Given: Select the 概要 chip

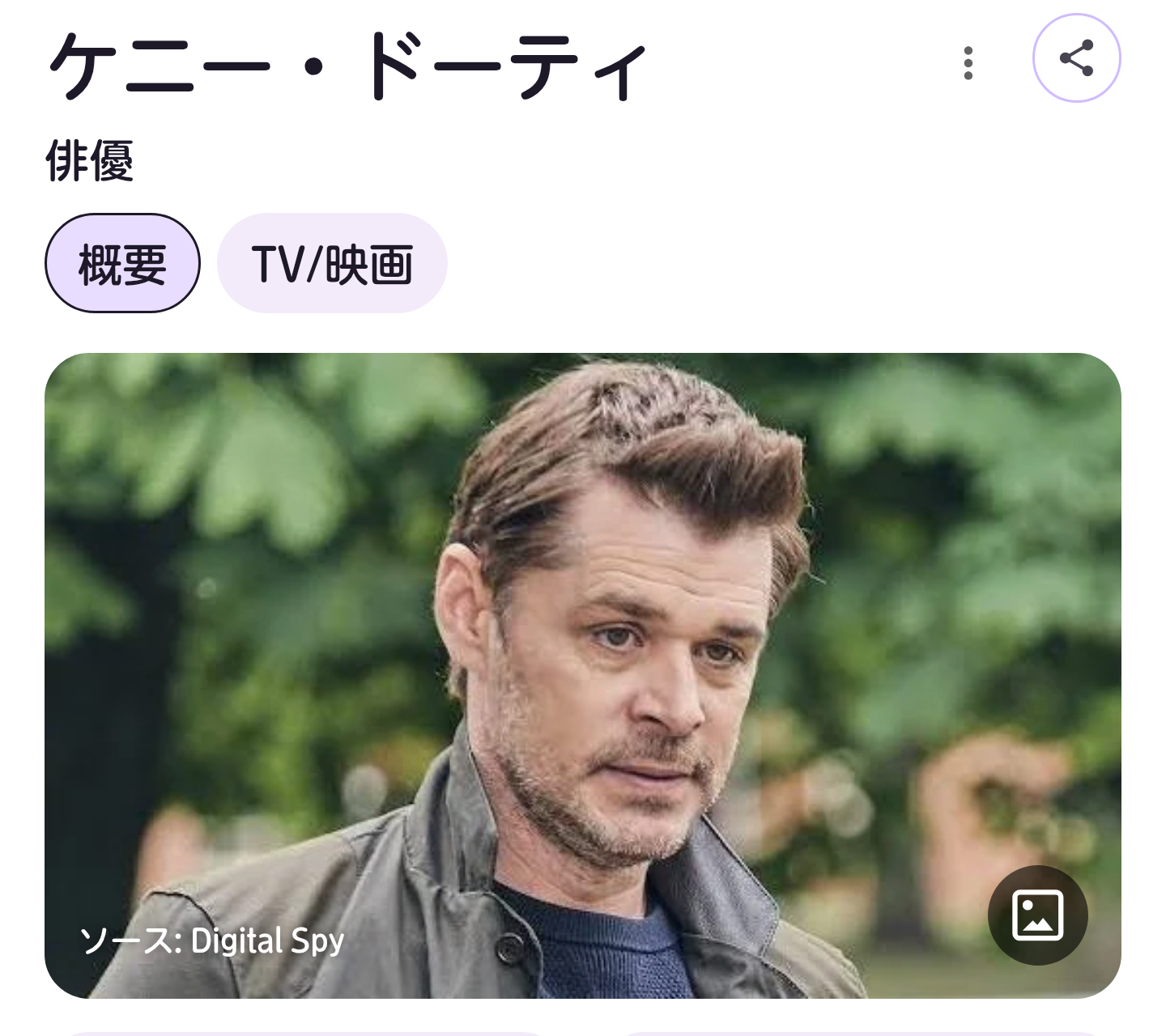Looking at the screenshot, I should 122,264.
